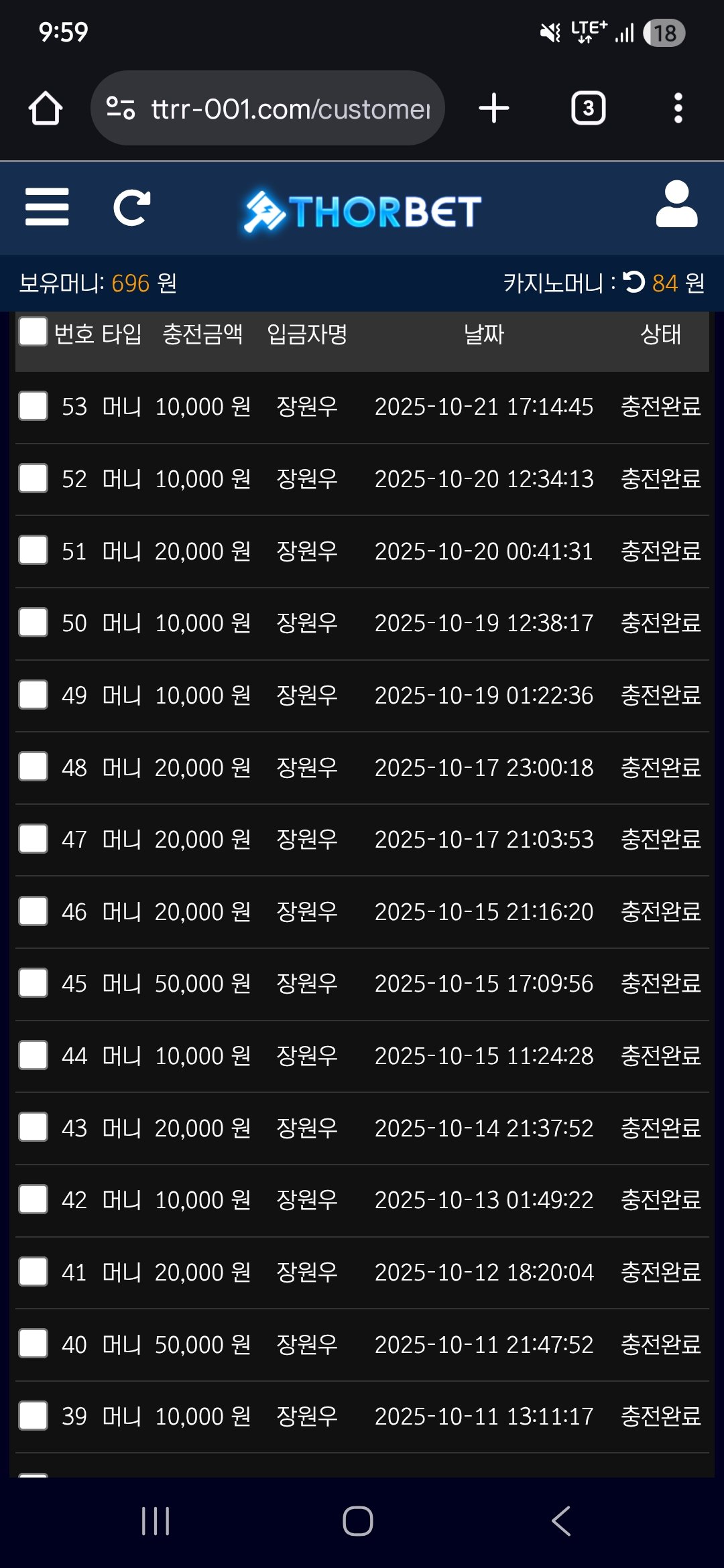Show the open tabs switcher
Image resolution: width=724 pixels, height=1568 pixels.
[588, 109]
